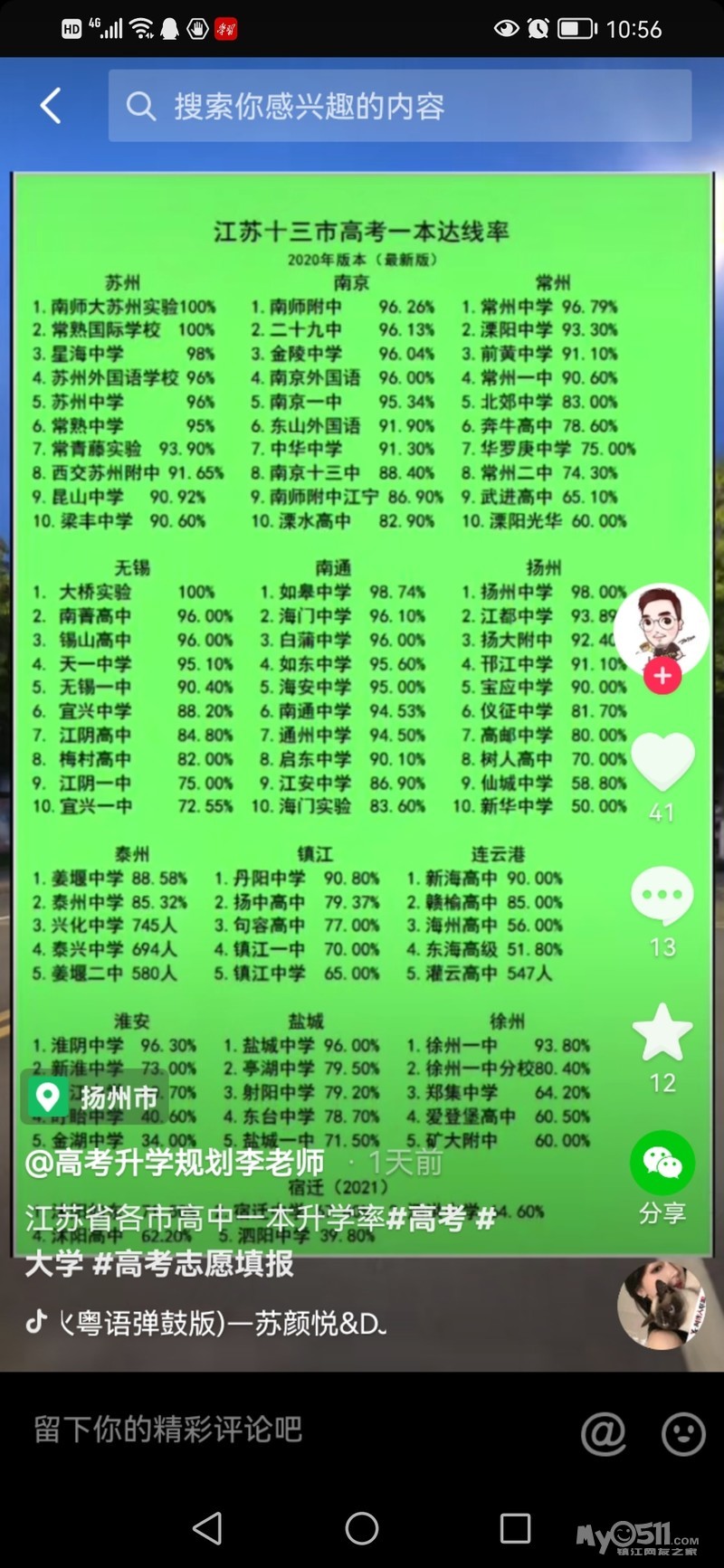The width and height of the screenshot is (724, 1568).
Task: Mention someone with the @ icon
Action: click(604, 1432)
